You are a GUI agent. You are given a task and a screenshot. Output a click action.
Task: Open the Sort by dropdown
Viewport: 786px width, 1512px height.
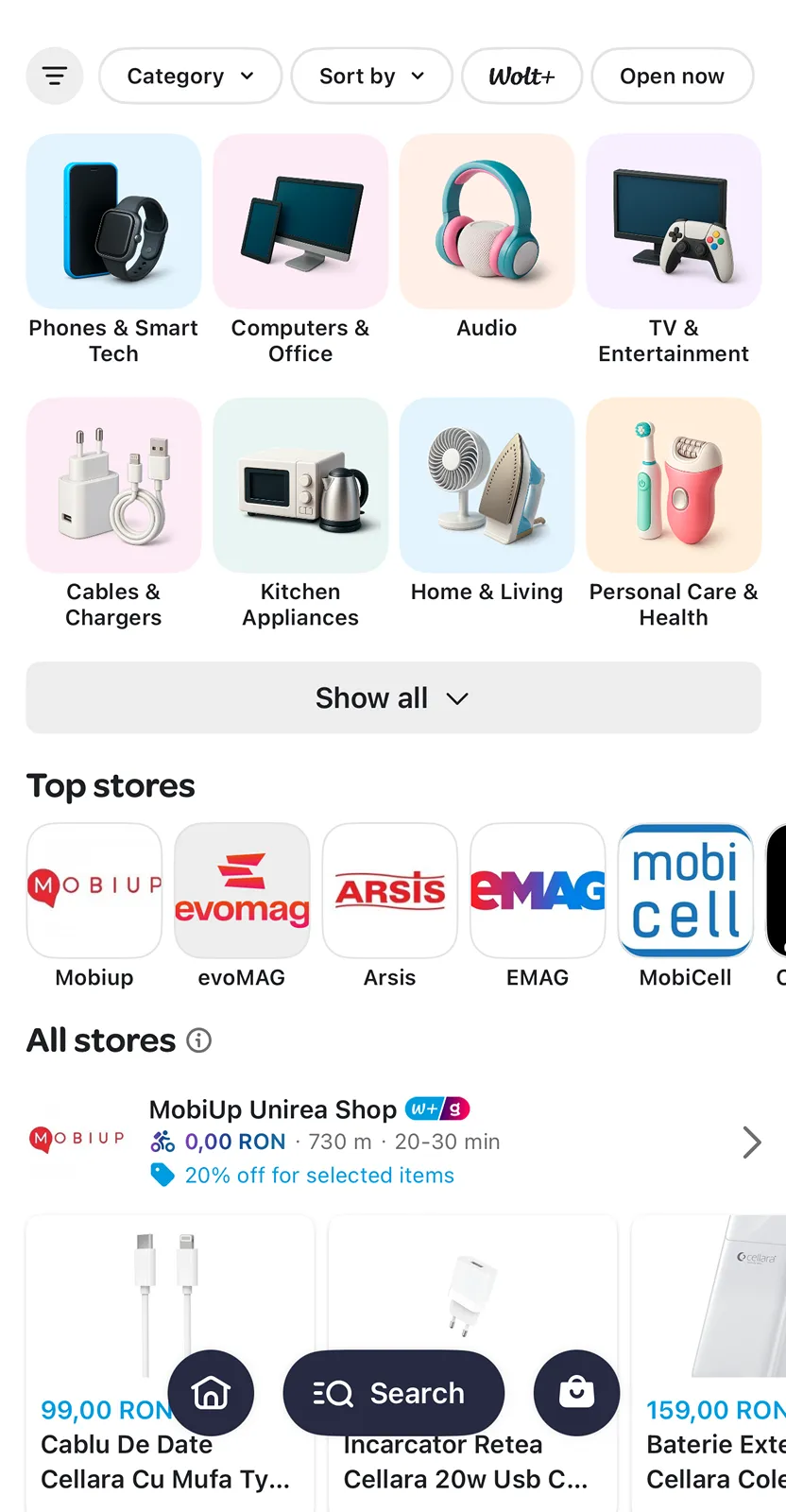point(371,76)
